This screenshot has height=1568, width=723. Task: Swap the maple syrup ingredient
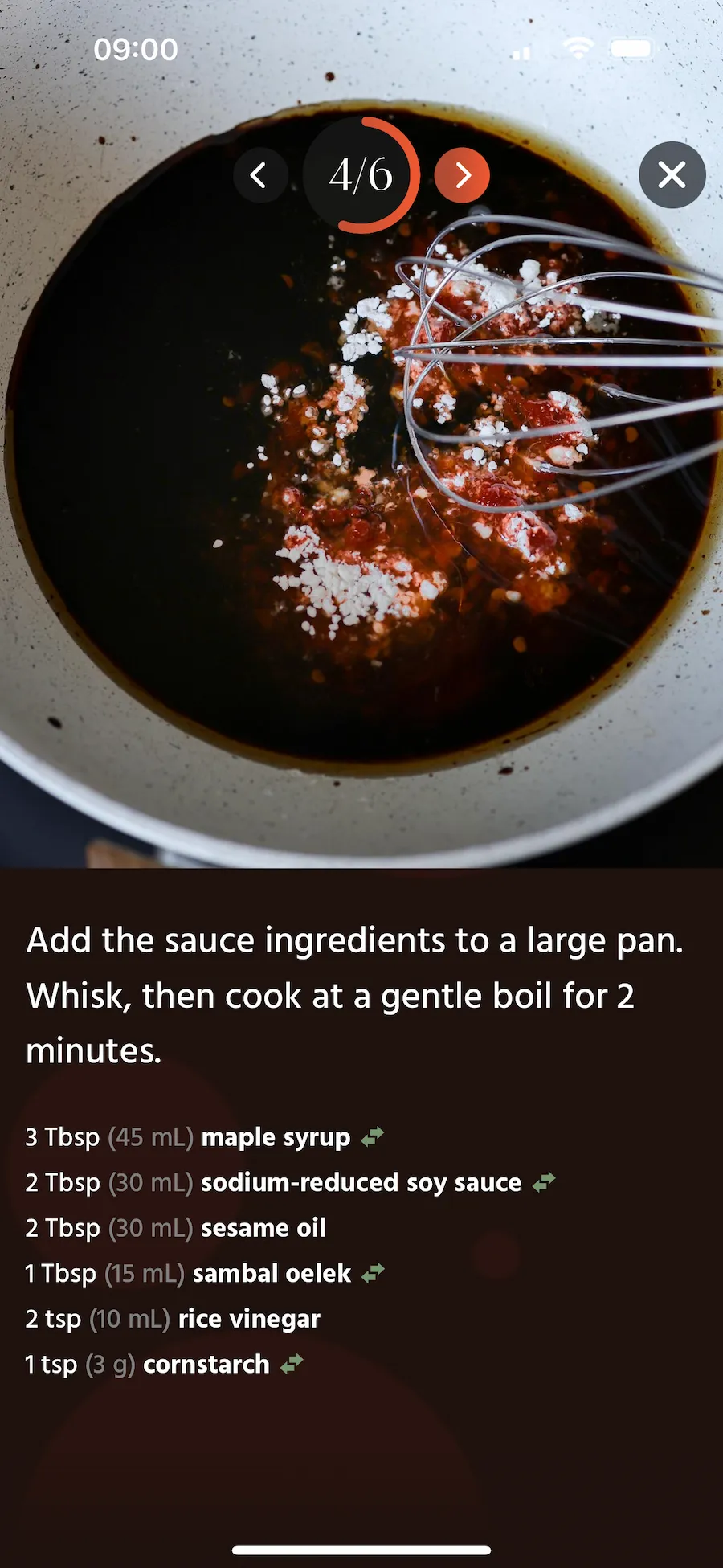point(372,1137)
